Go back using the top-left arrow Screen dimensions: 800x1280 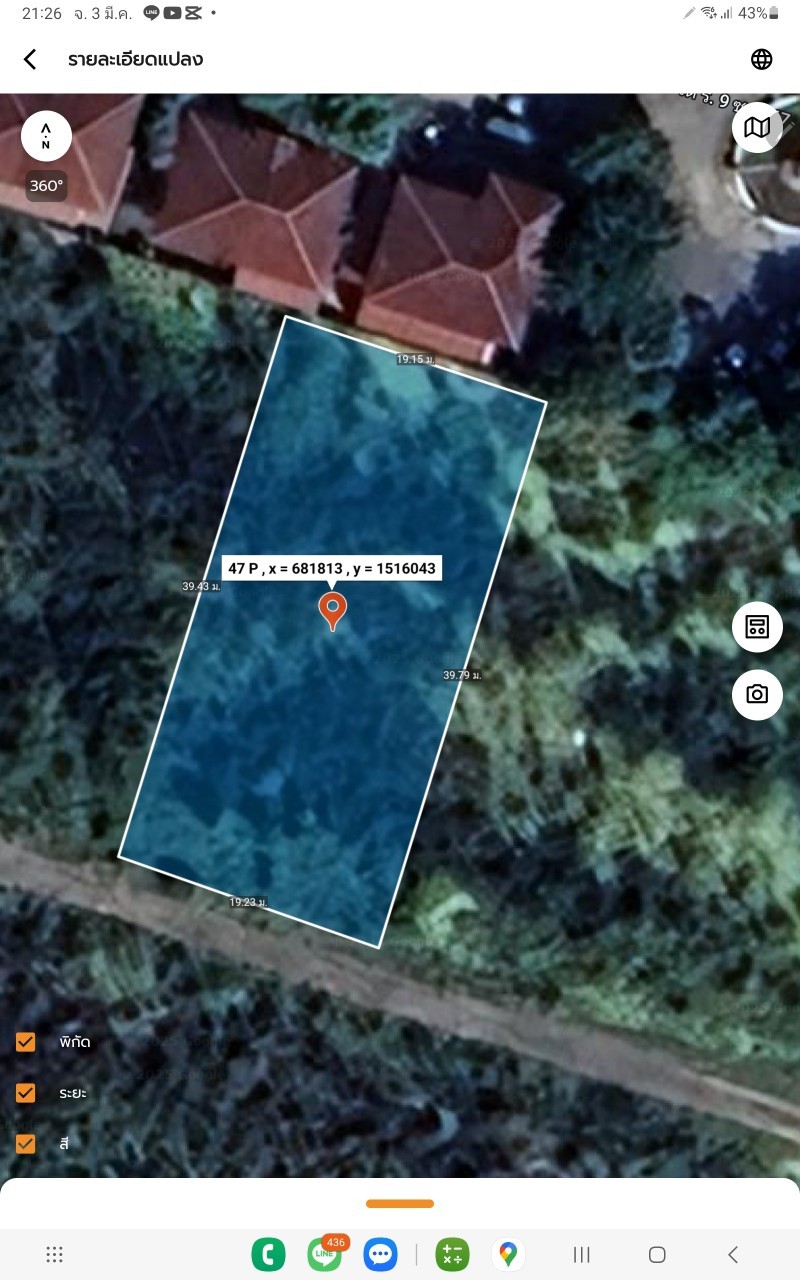point(30,59)
